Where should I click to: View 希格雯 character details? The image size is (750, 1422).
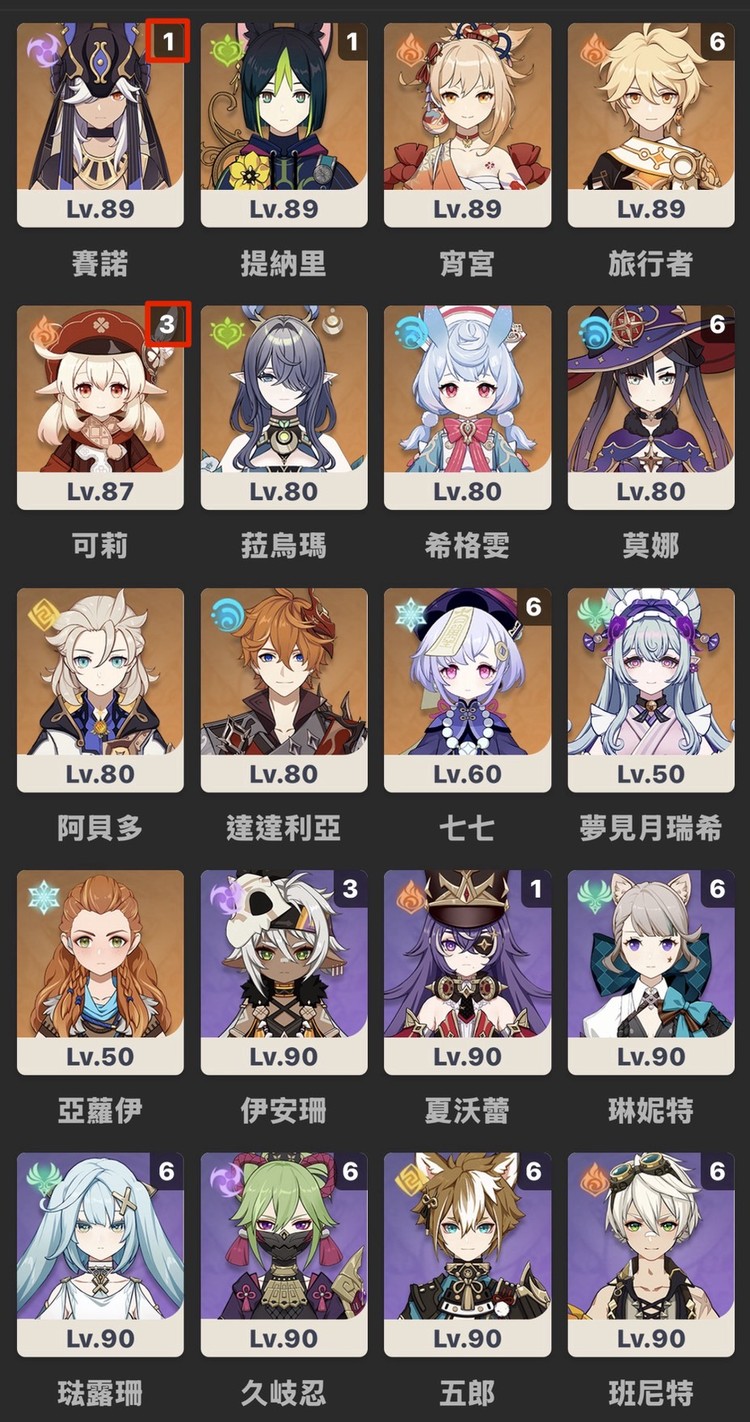[467, 407]
